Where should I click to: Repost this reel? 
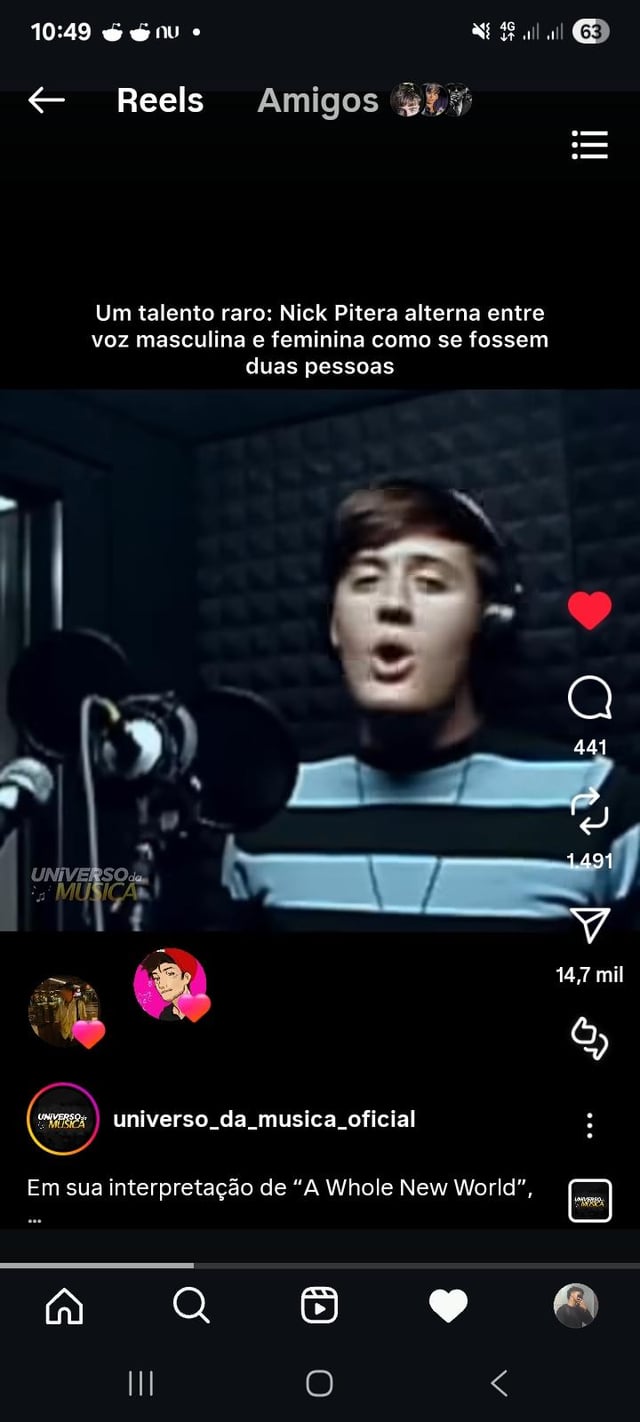coord(589,810)
